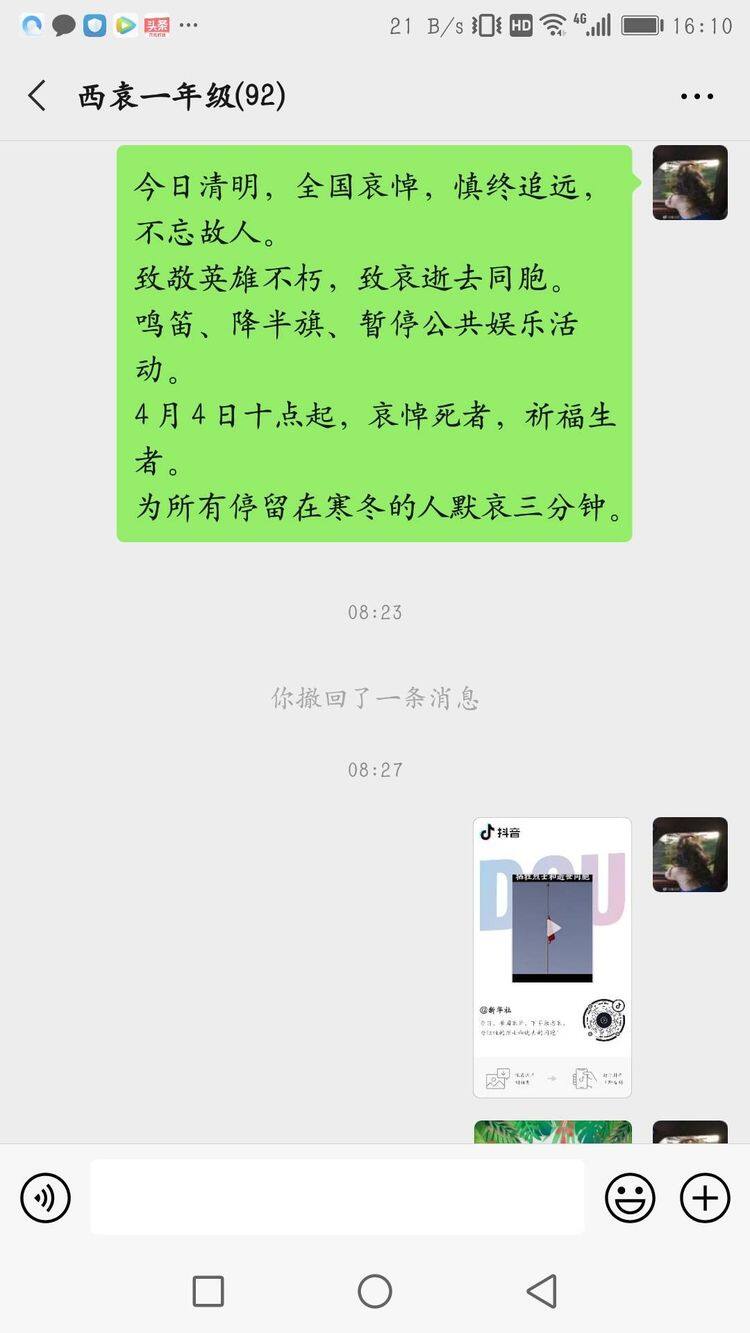Go back from the 西袁一年级 chat
The height and width of the screenshot is (1333, 750).
pos(38,96)
